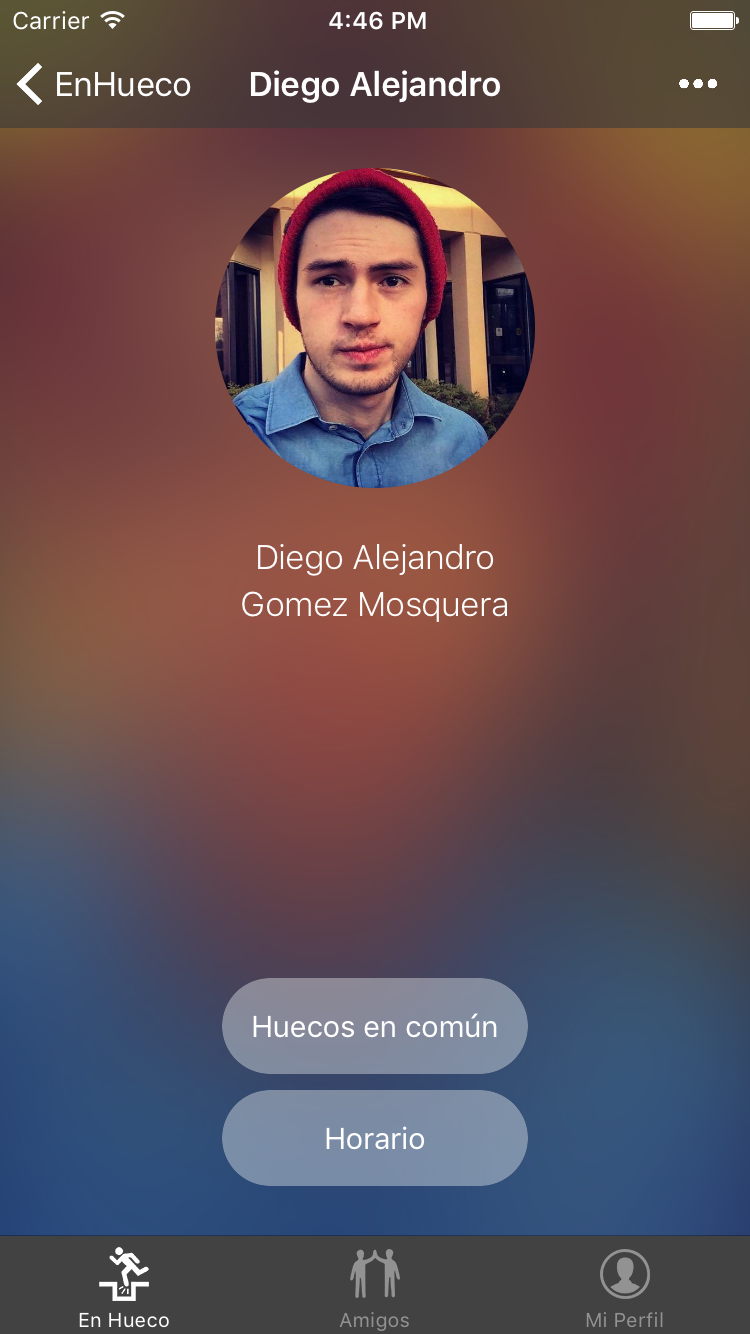
Task: Switch to the Mi Perfil tab
Action: coord(625,1287)
